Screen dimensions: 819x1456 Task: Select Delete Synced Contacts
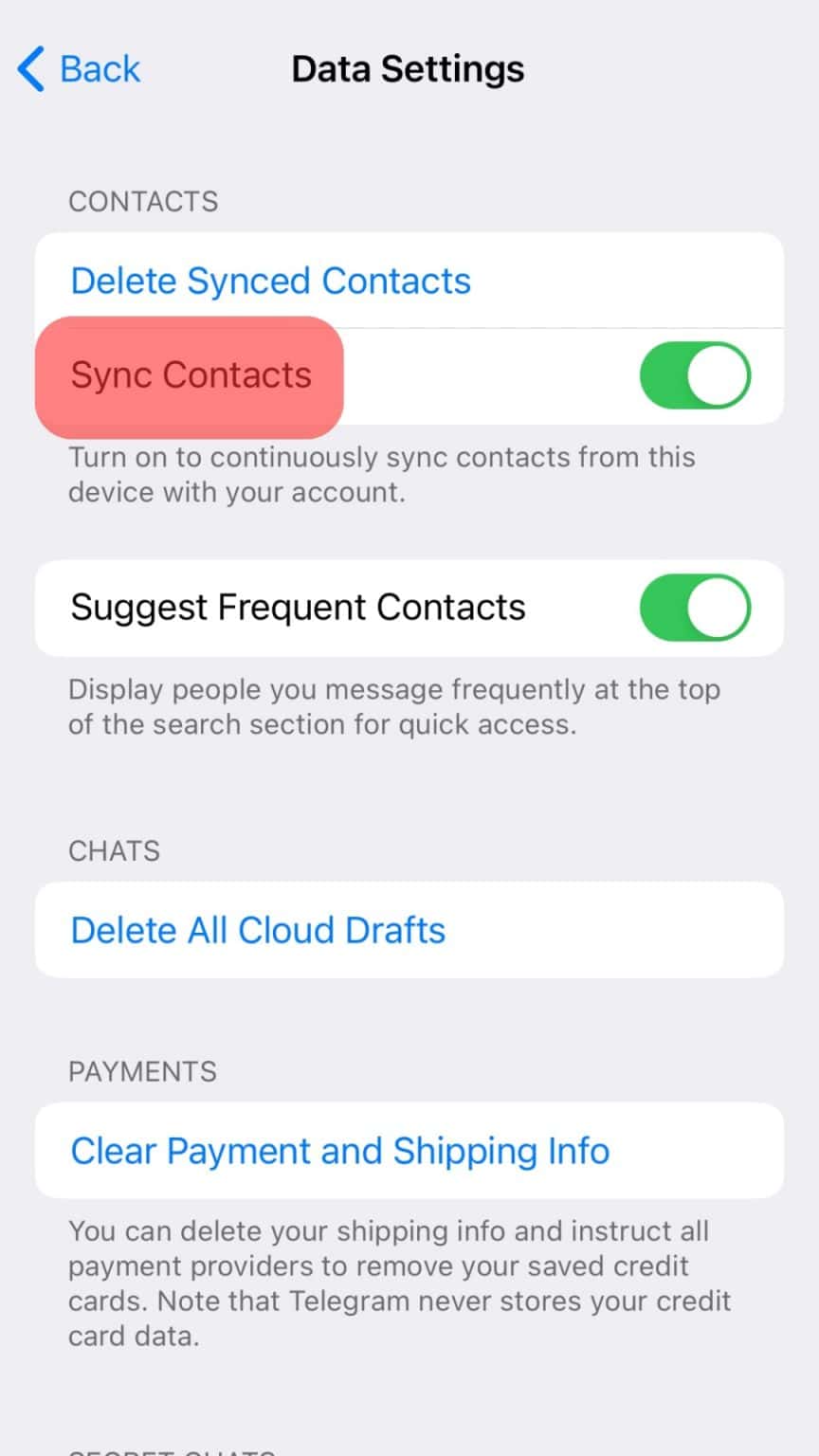pyautogui.click(x=270, y=281)
